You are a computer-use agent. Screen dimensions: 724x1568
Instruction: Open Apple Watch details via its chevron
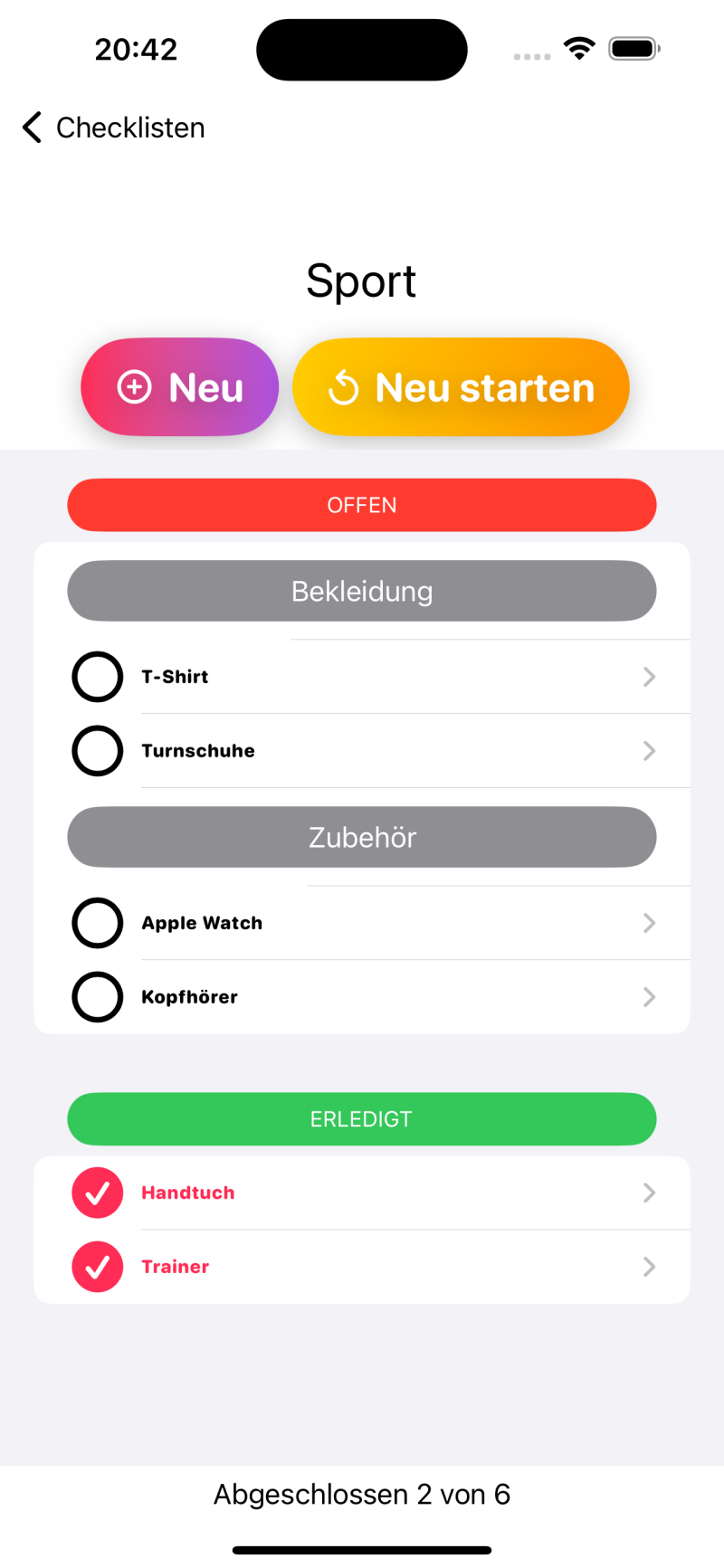649,923
